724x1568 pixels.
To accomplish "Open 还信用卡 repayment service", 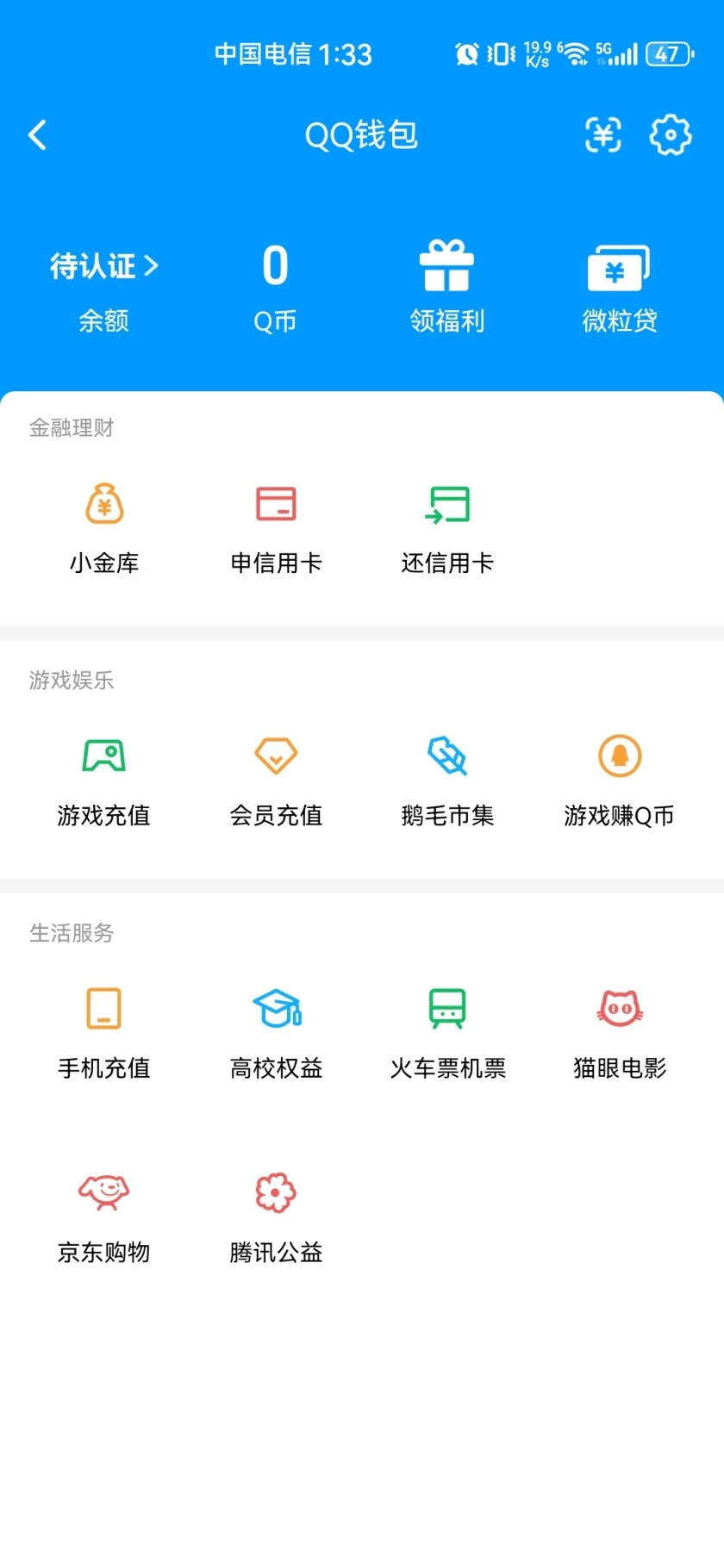I will [447, 526].
